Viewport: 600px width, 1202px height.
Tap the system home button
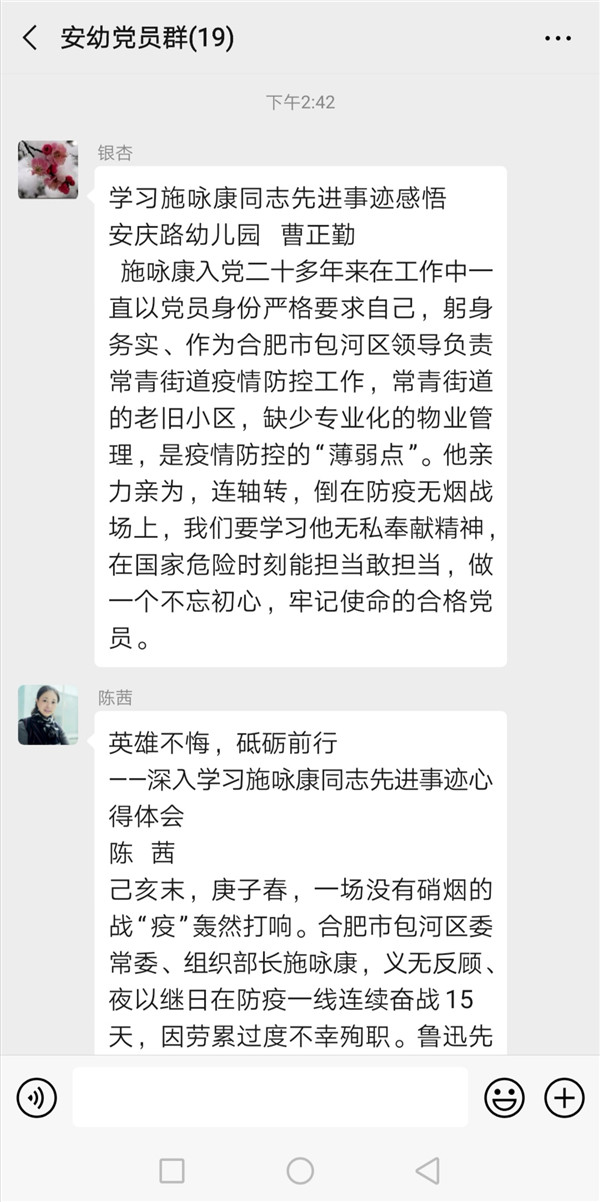(x=300, y=1170)
